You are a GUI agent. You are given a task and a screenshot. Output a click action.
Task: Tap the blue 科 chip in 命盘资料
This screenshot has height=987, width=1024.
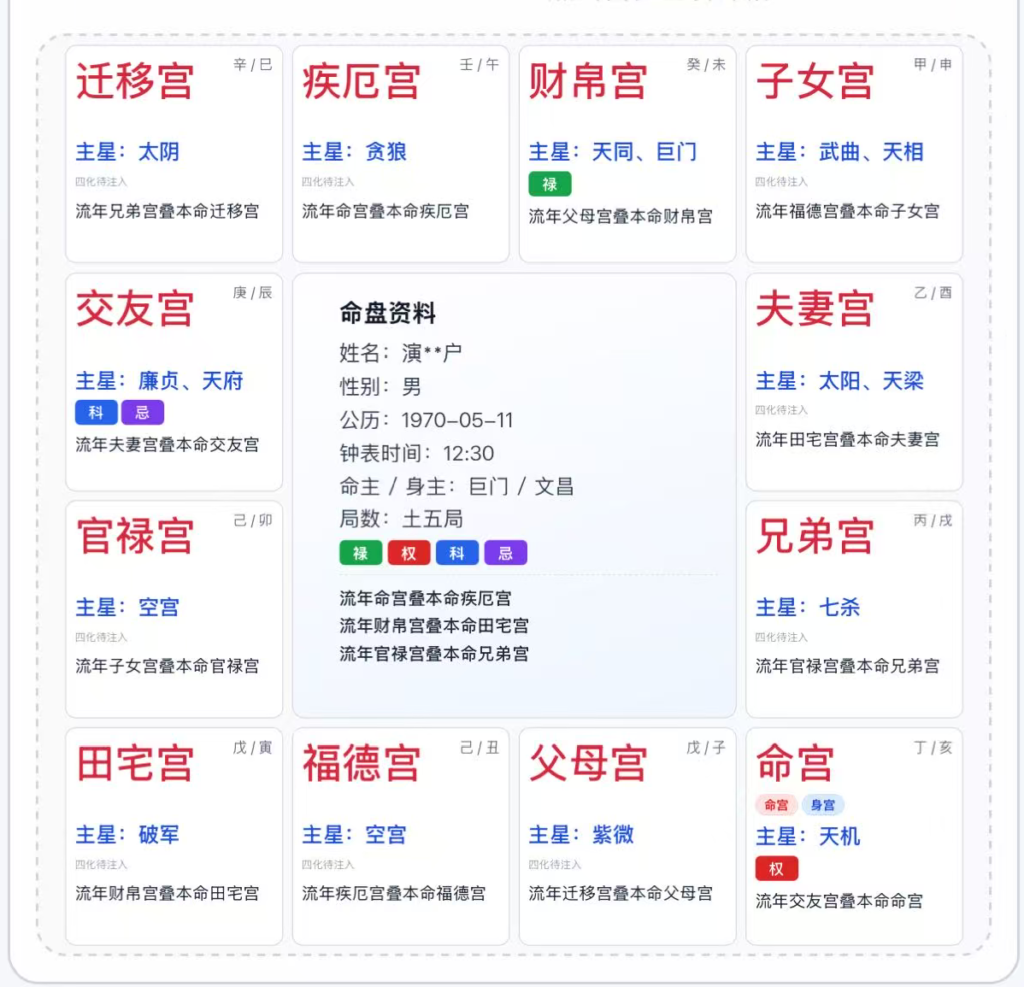(457, 553)
